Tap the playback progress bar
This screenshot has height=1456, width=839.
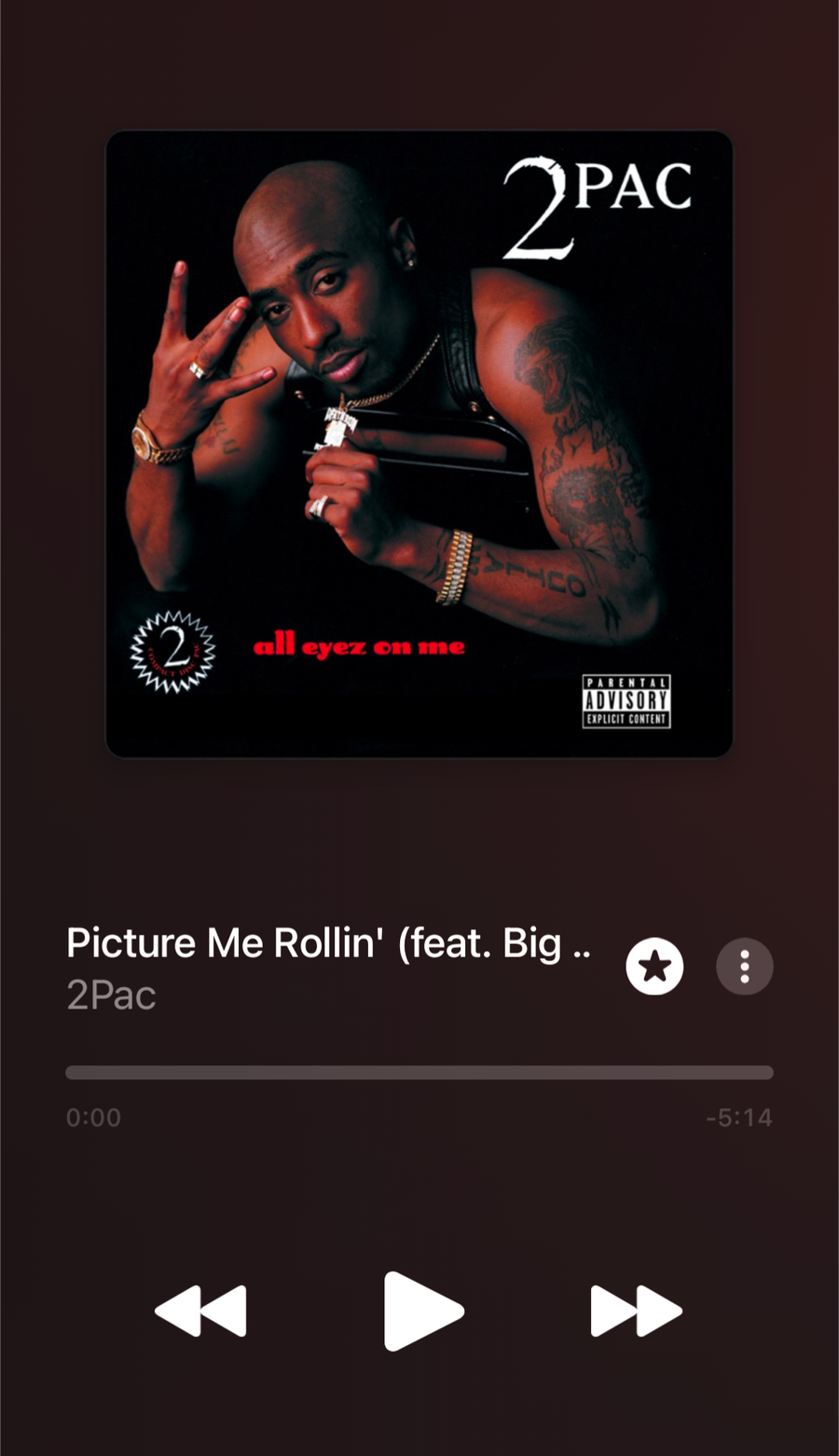click(419, 1073)
